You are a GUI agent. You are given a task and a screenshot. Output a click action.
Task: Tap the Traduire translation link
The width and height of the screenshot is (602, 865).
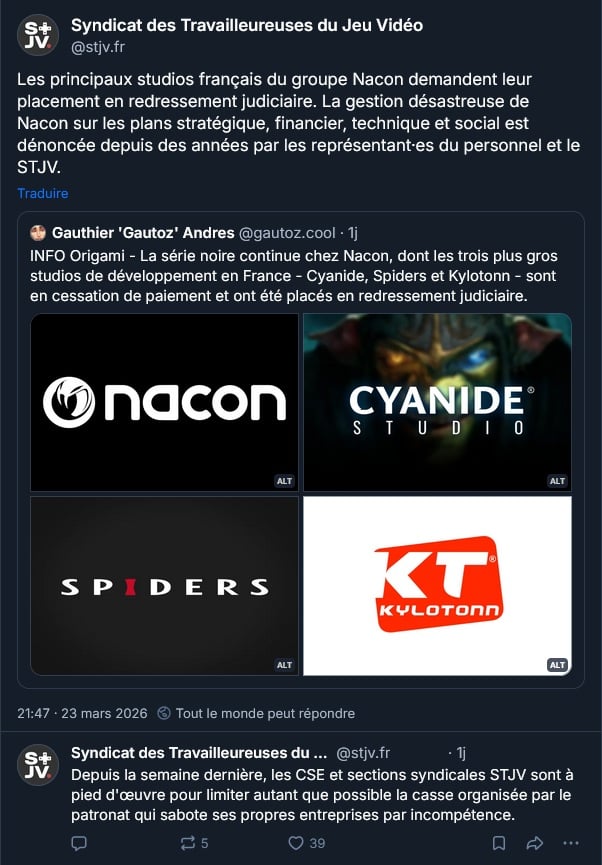(42, 193)
